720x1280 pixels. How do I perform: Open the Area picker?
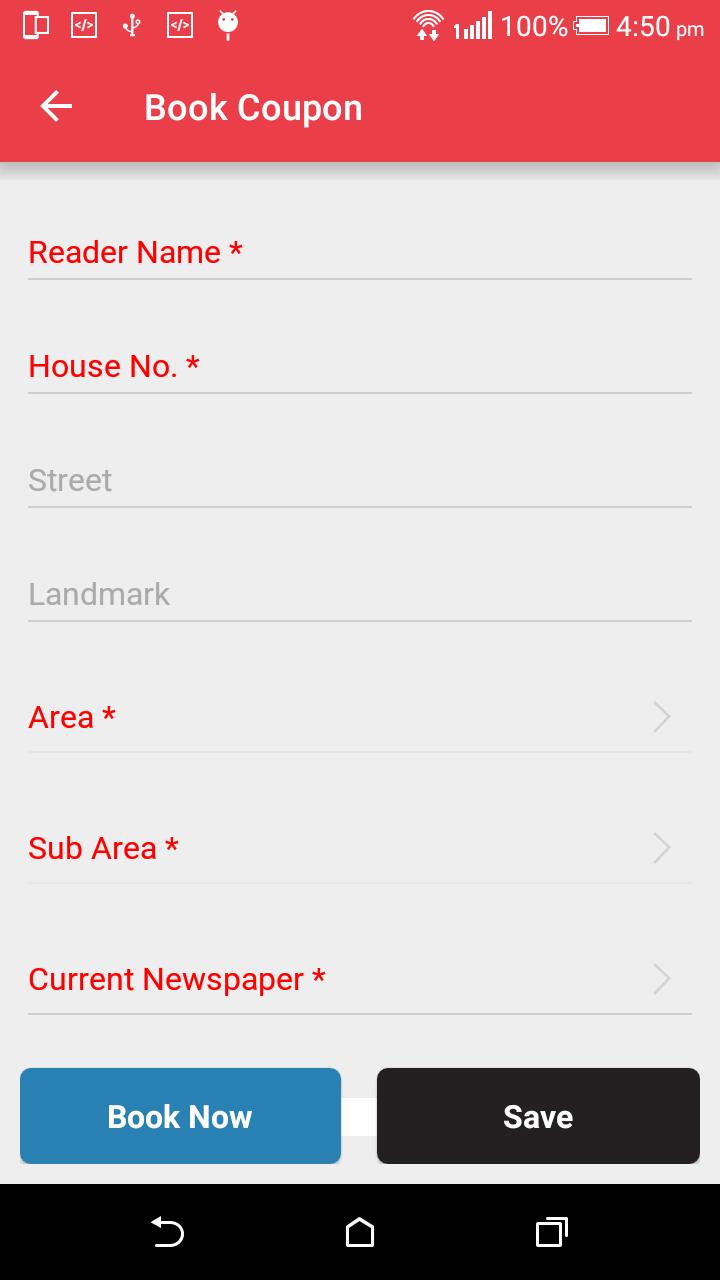tap(360, 717)
